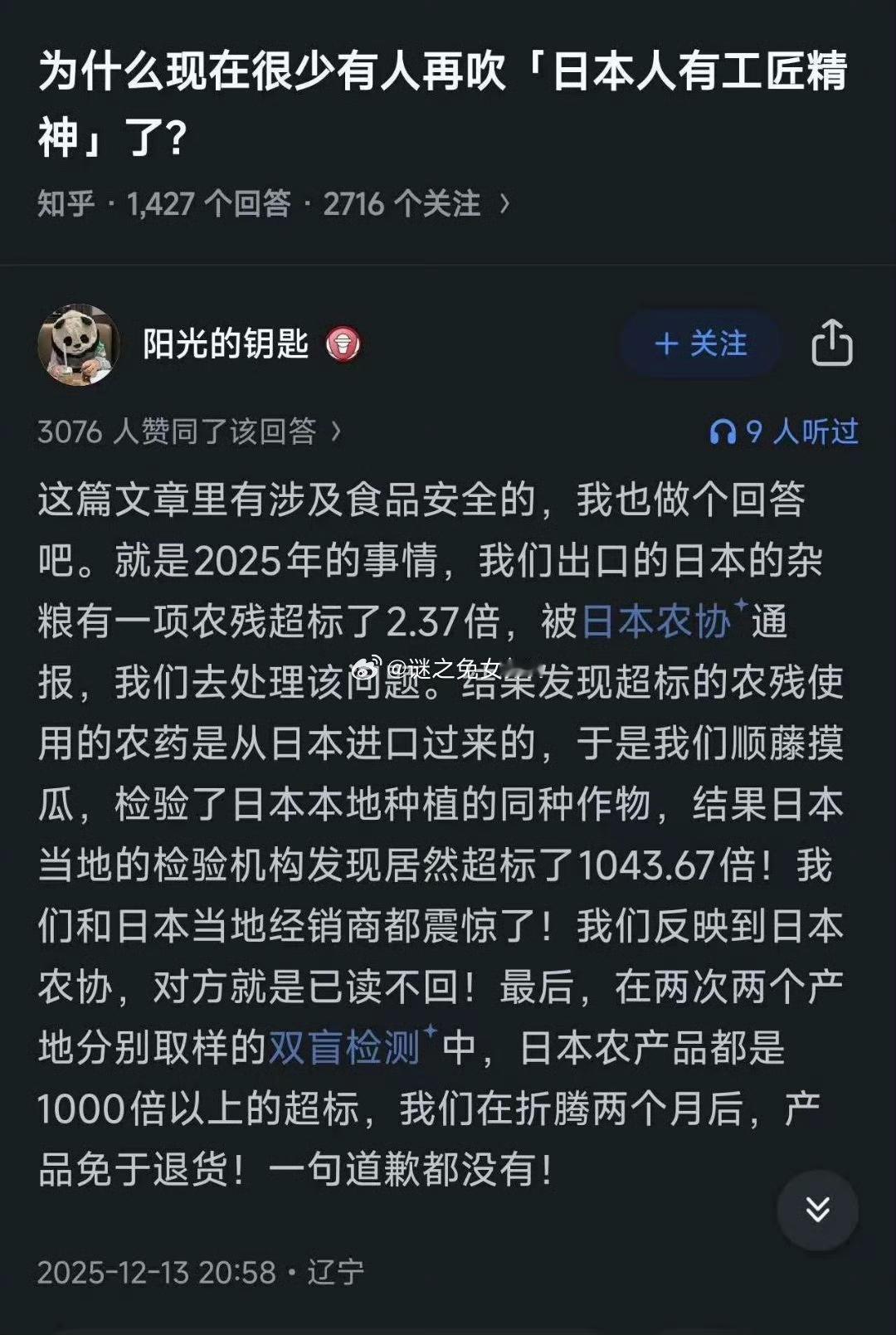Tap the double-down arrow to expand the answer

click(816, 1208)
